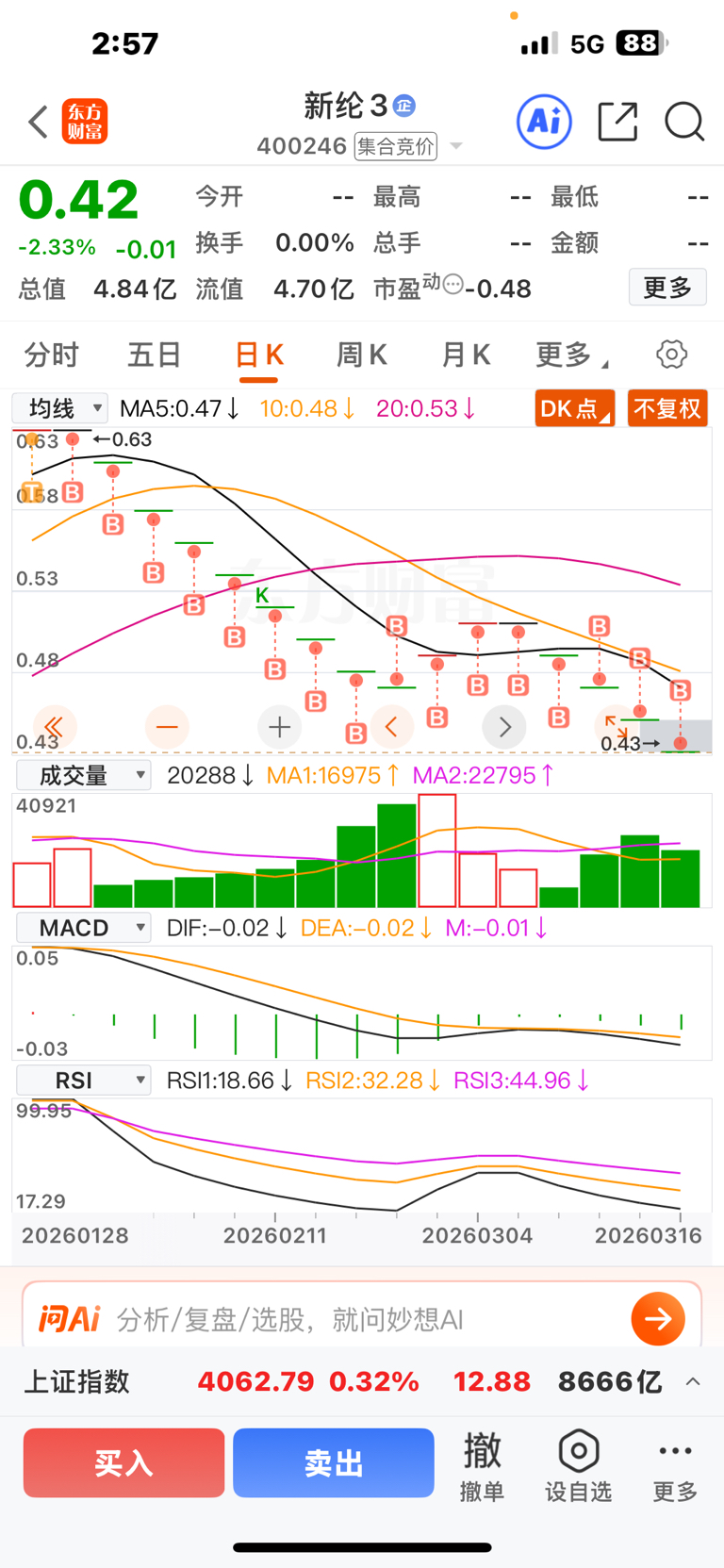Image resolution: width=724 pixels, height=1568 pixels.
Task: Expand more quote details with 更多
Action: tap(667, 287)
